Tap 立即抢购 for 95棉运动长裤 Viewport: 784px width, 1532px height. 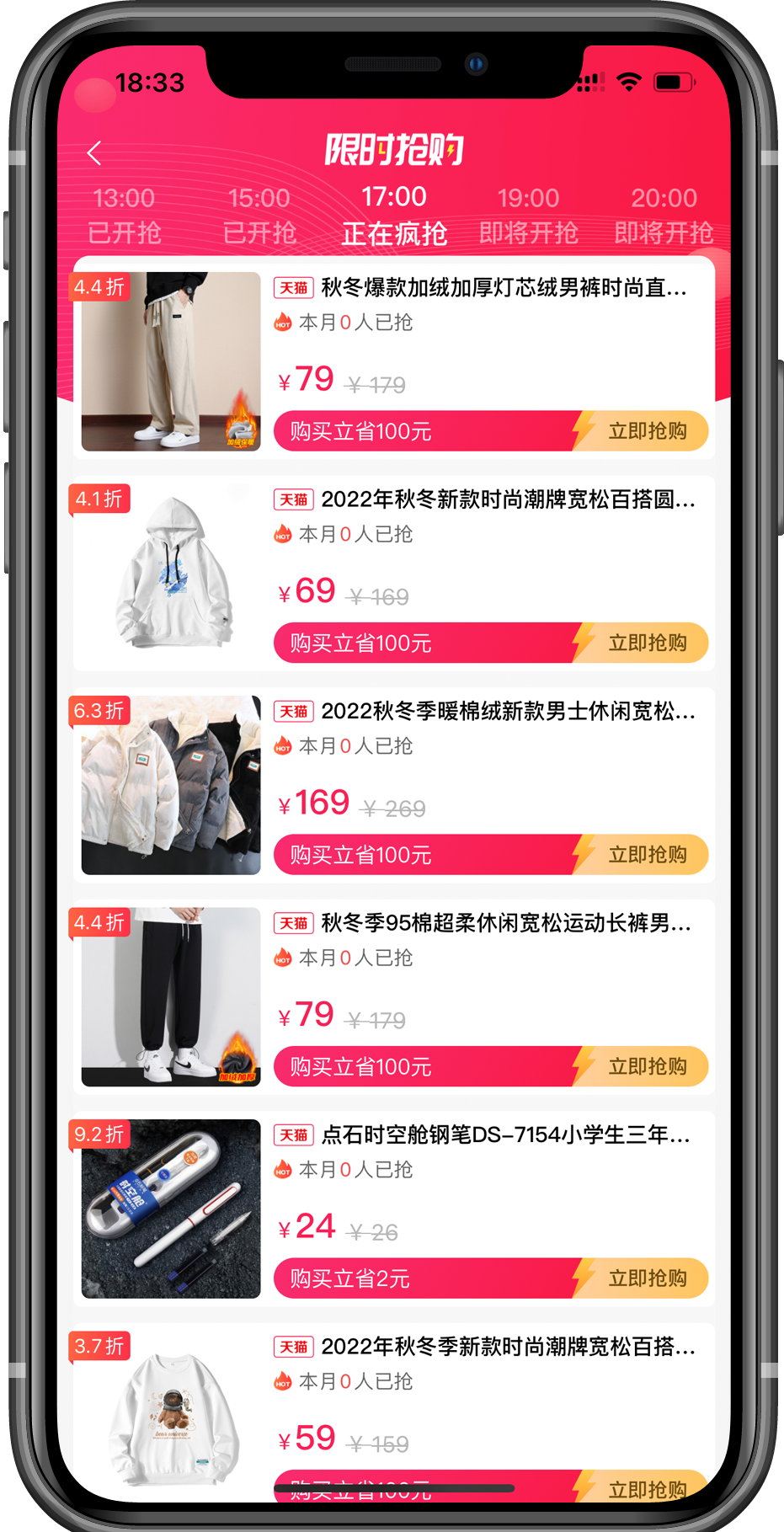tap(647, 1067)
